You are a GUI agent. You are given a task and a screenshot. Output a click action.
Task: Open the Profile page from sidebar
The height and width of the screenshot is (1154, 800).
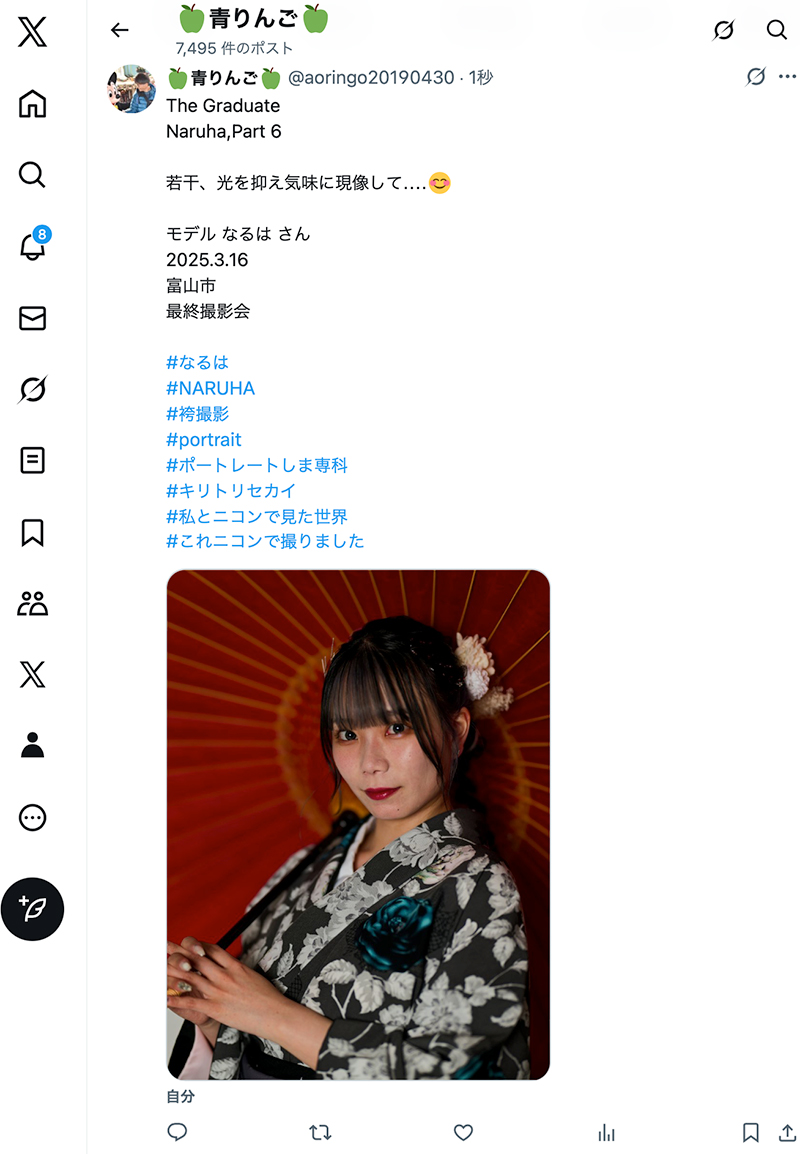coord(32,745)
